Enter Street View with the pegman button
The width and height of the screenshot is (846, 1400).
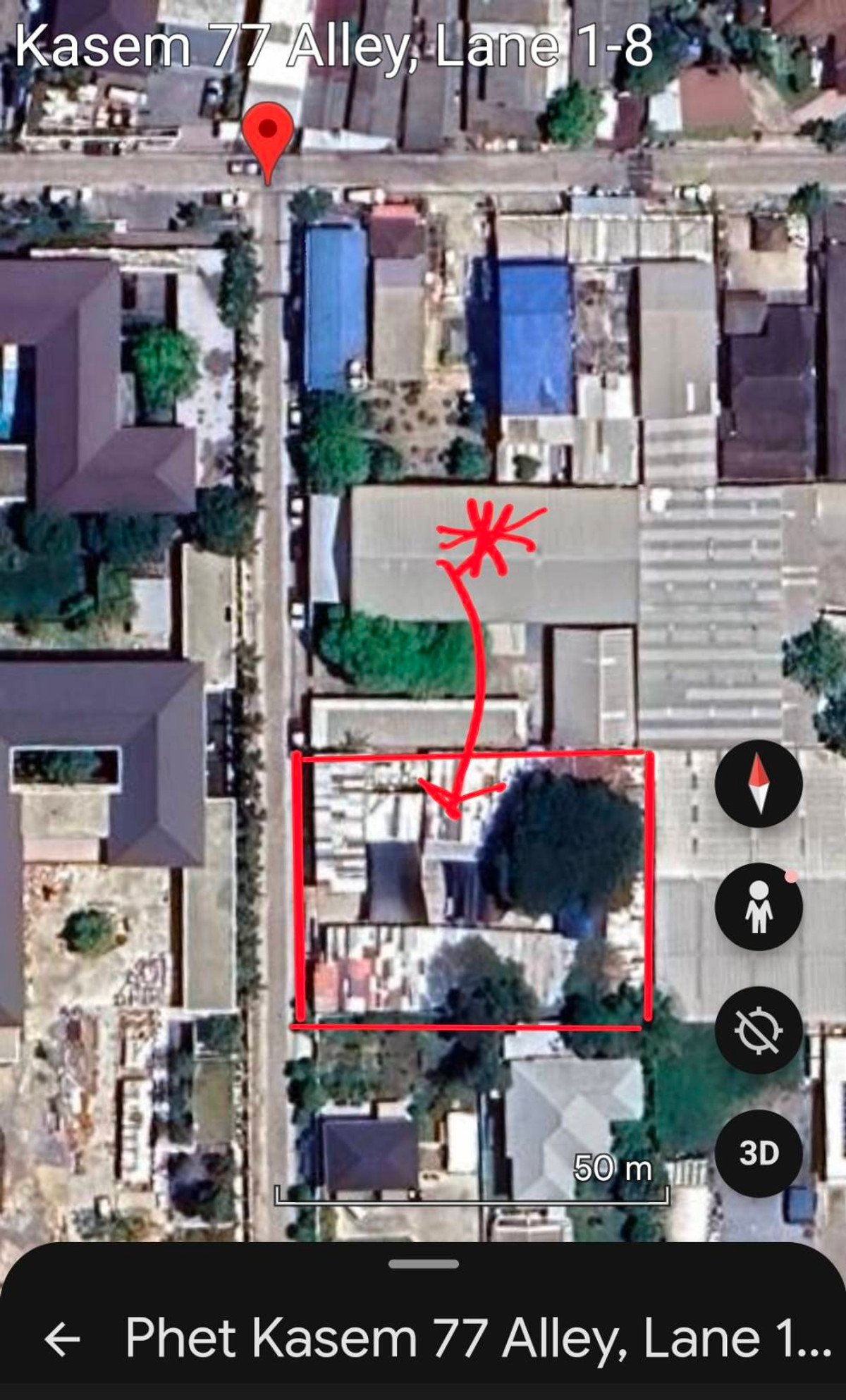pos(759,907)
